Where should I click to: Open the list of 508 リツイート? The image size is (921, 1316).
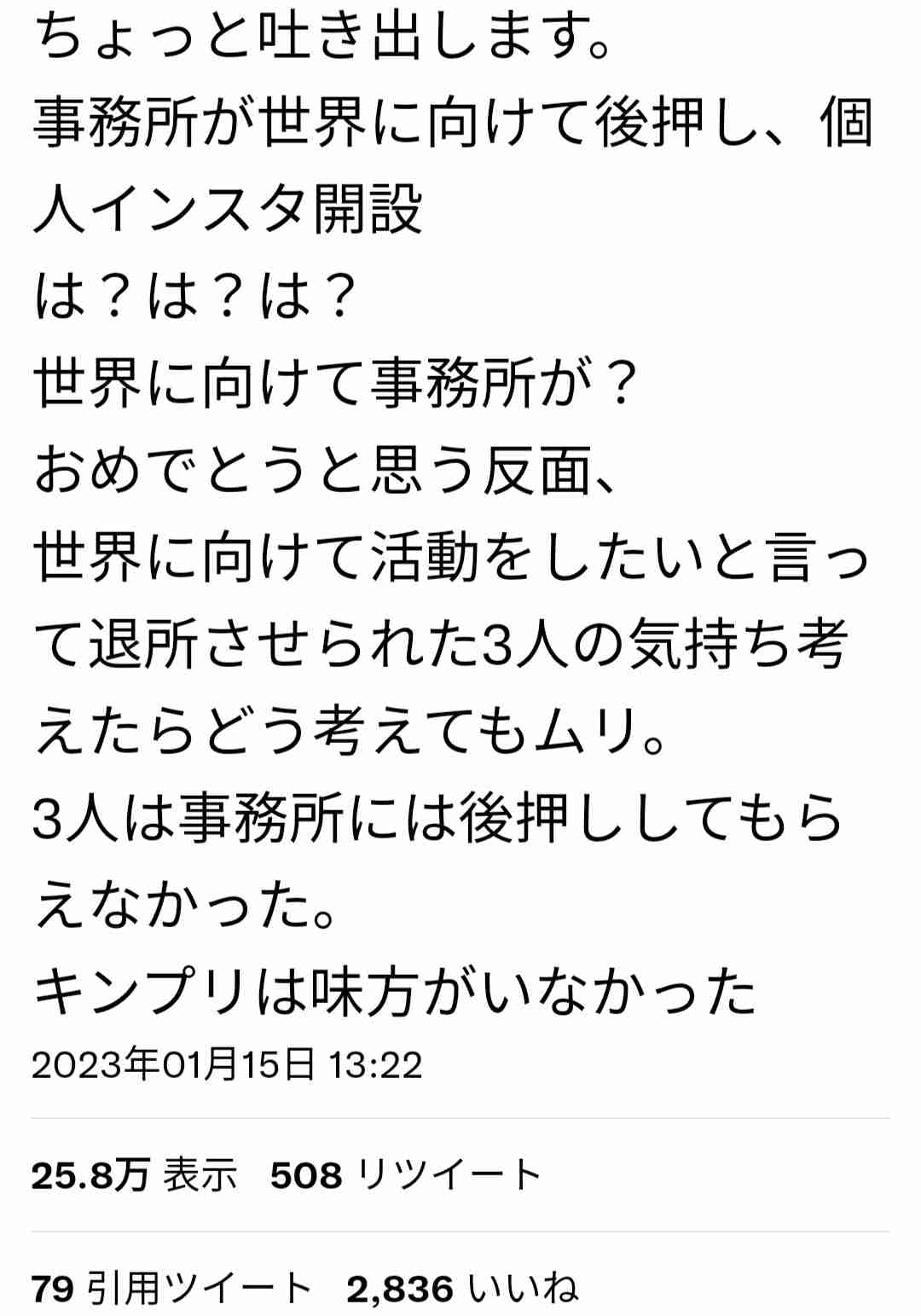pos(406,1175)
